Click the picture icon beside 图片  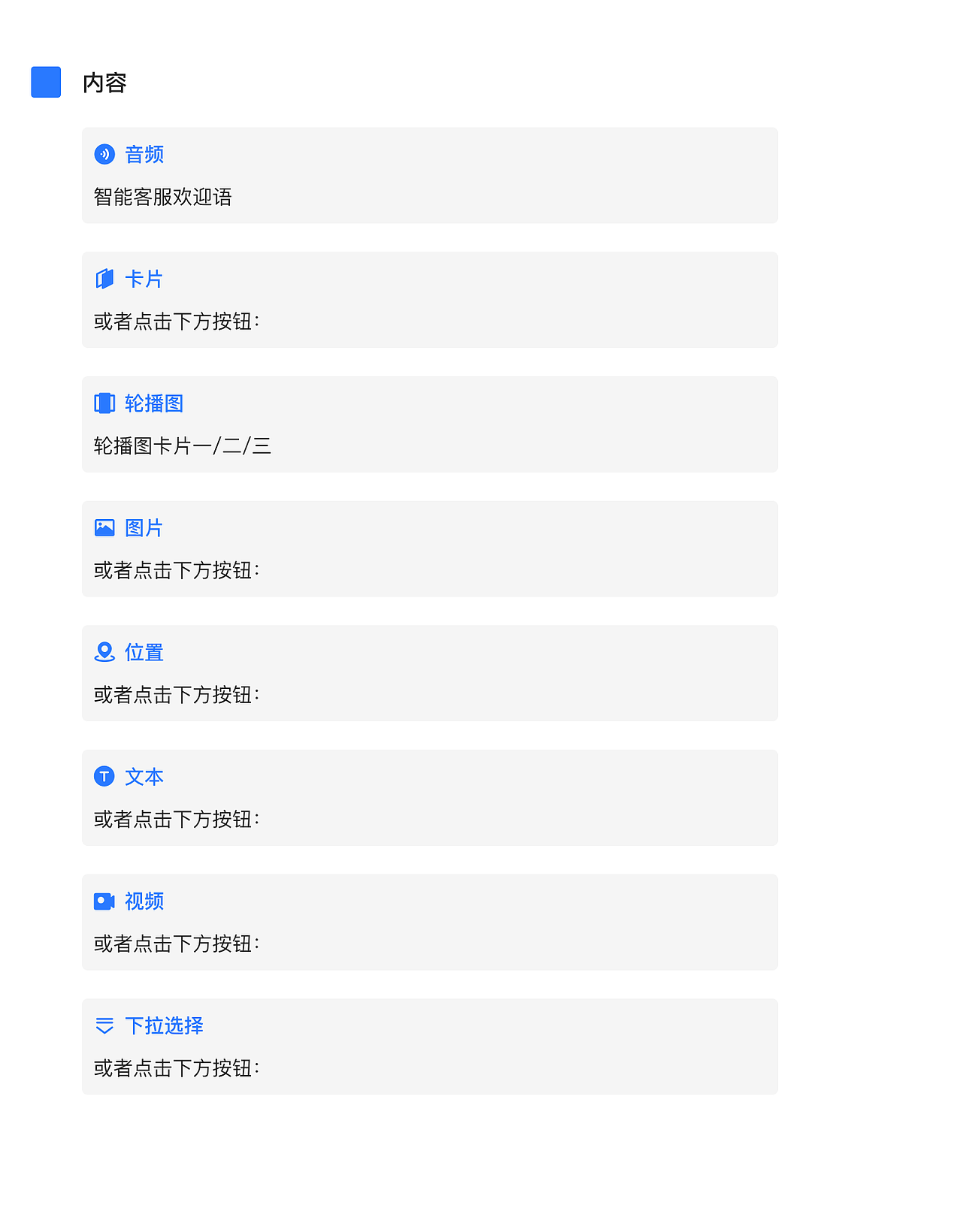104,527
